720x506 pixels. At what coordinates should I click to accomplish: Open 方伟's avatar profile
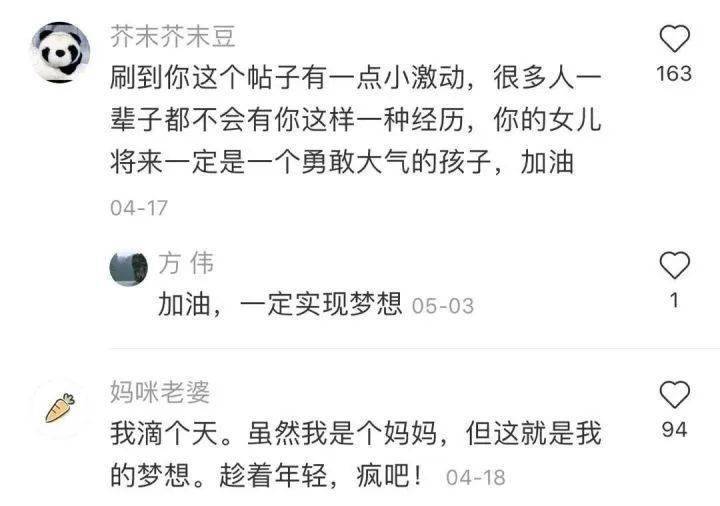[128, 268]
